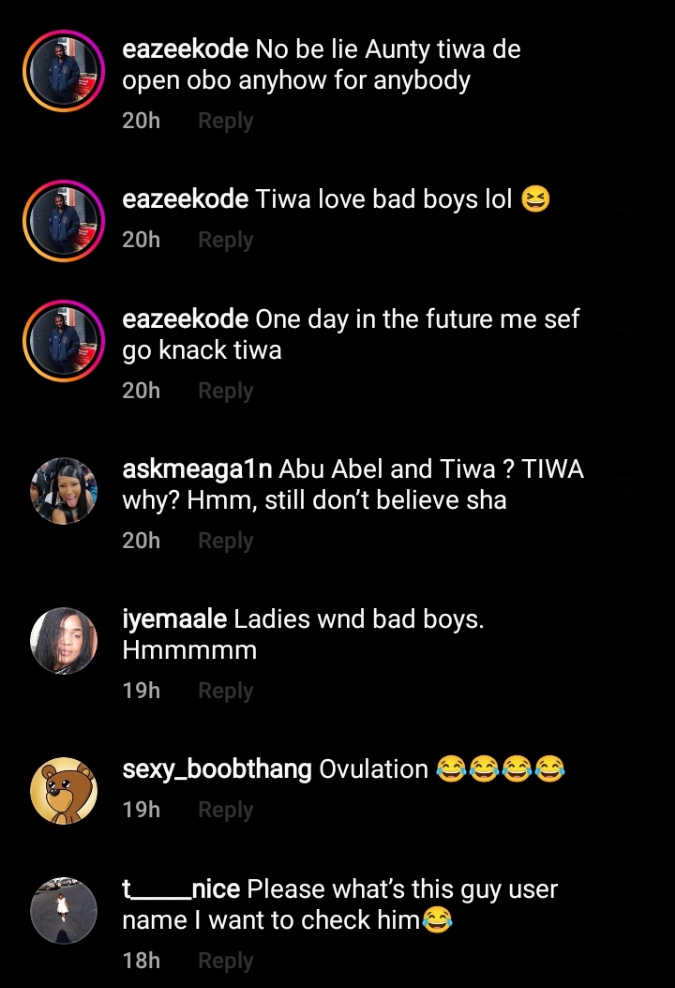Reply to eazeekode's 'One day in the future' comment
This screenshot has width=675, height=988.
(225, 391)
